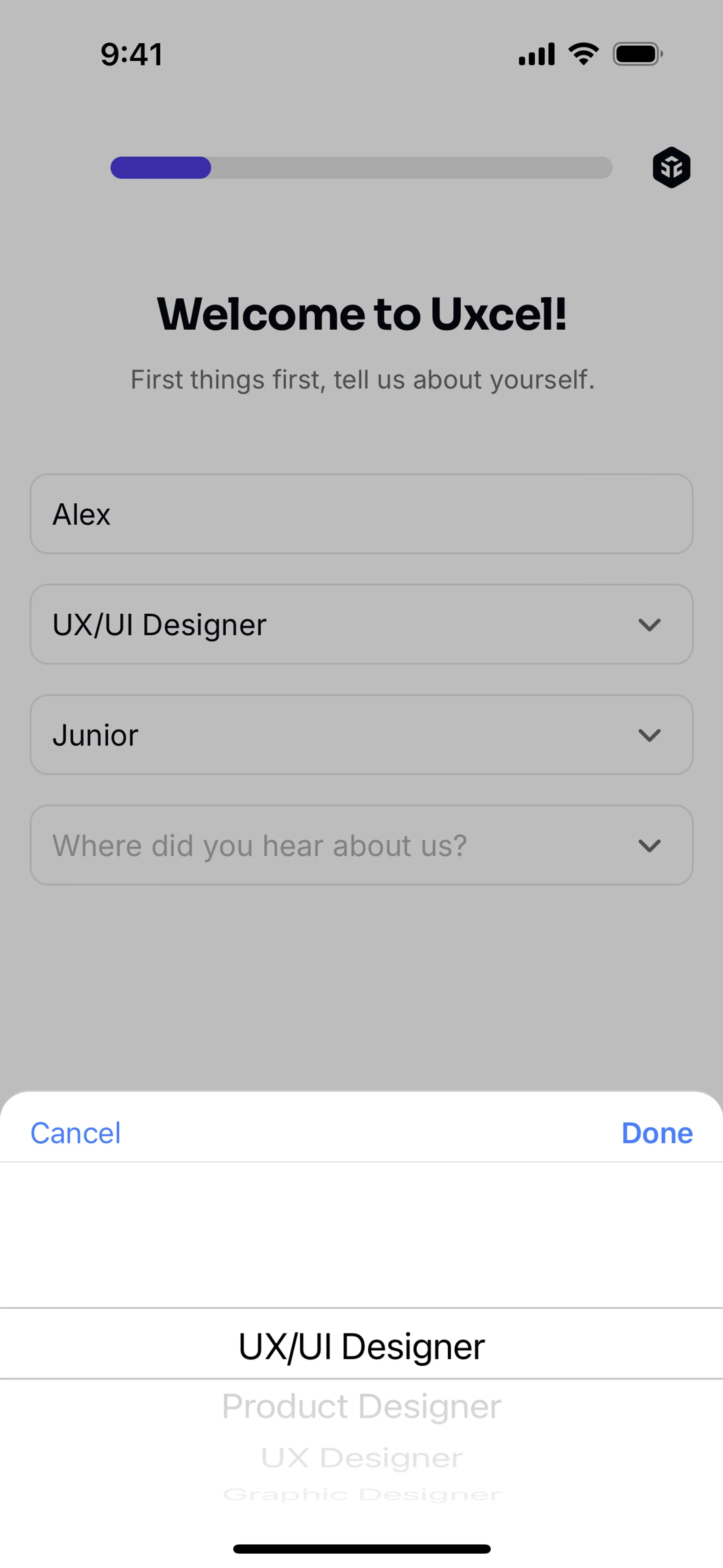Open the UX/UI Designer role dropdown
Image resolution: width=723 pixels, height=1568 pixels.
[x=361, y=625]
